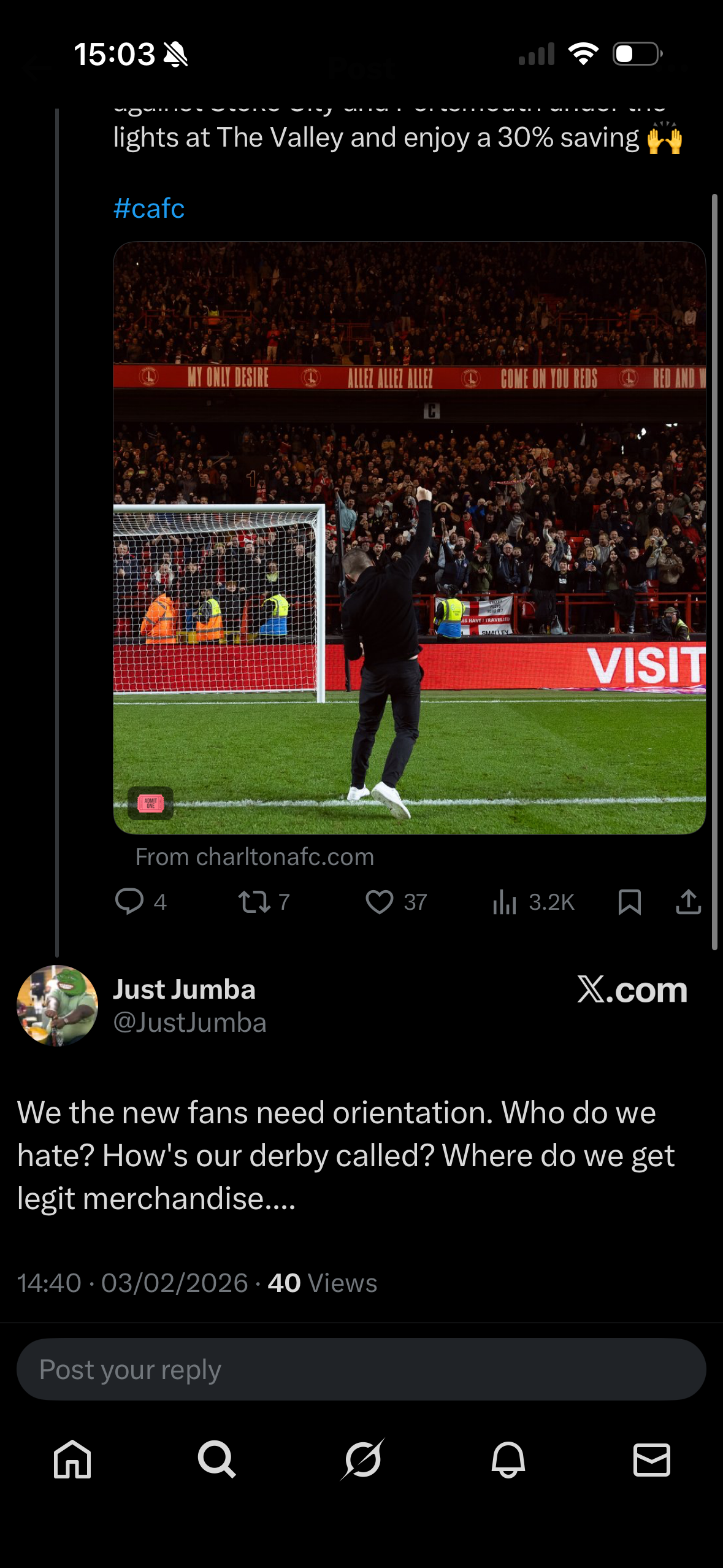Open the Messages envelope tab

(x=651, y=1459)
